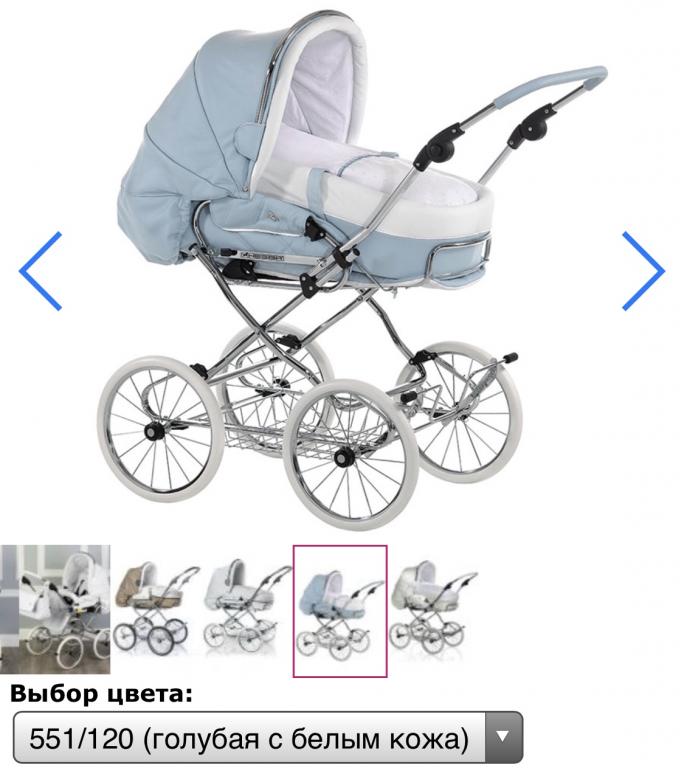Screen dimensions: 684x768
Task: Select the last stroller thumbnail
Action: 432,608
